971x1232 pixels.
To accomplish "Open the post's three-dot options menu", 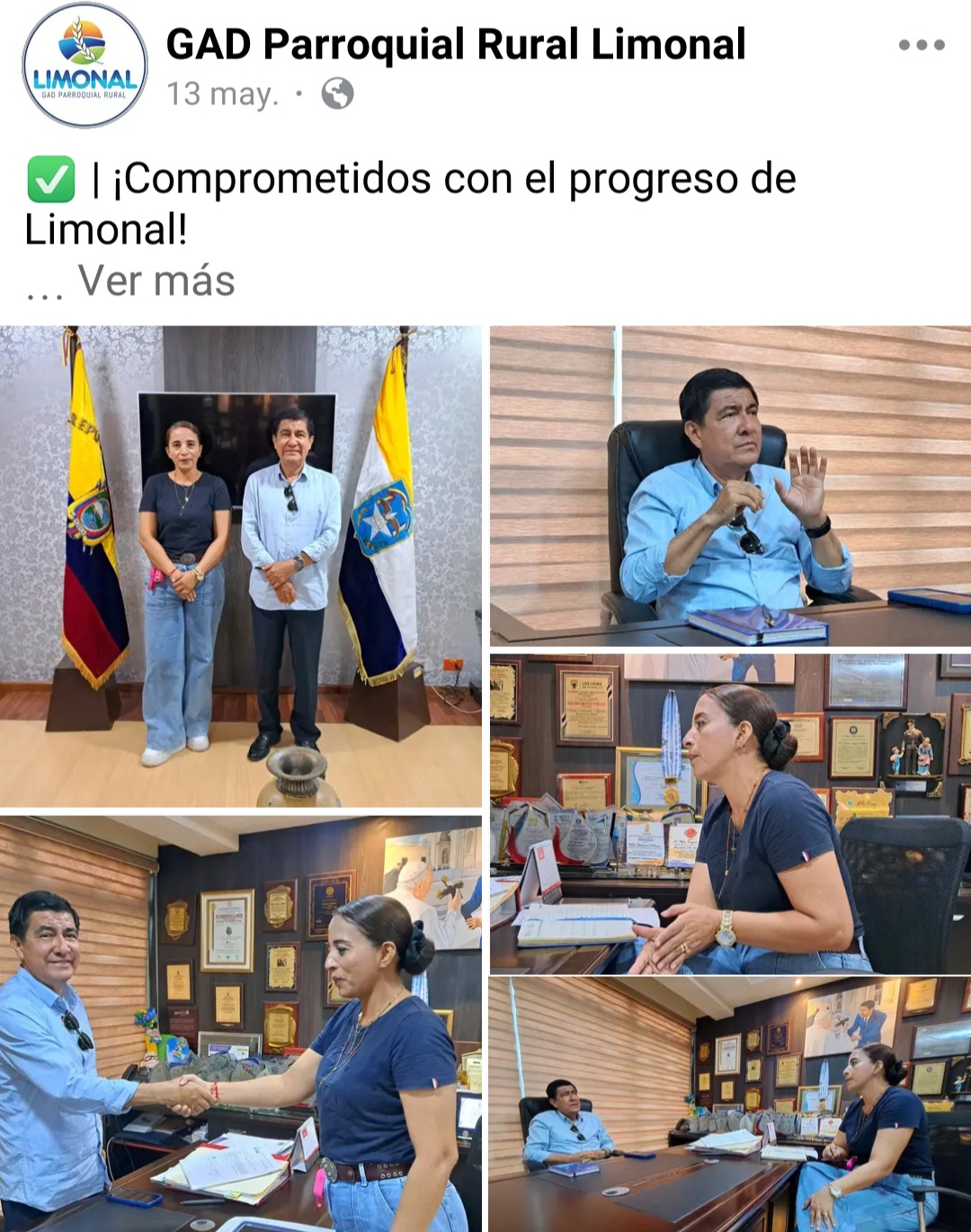I will (922, 45).
